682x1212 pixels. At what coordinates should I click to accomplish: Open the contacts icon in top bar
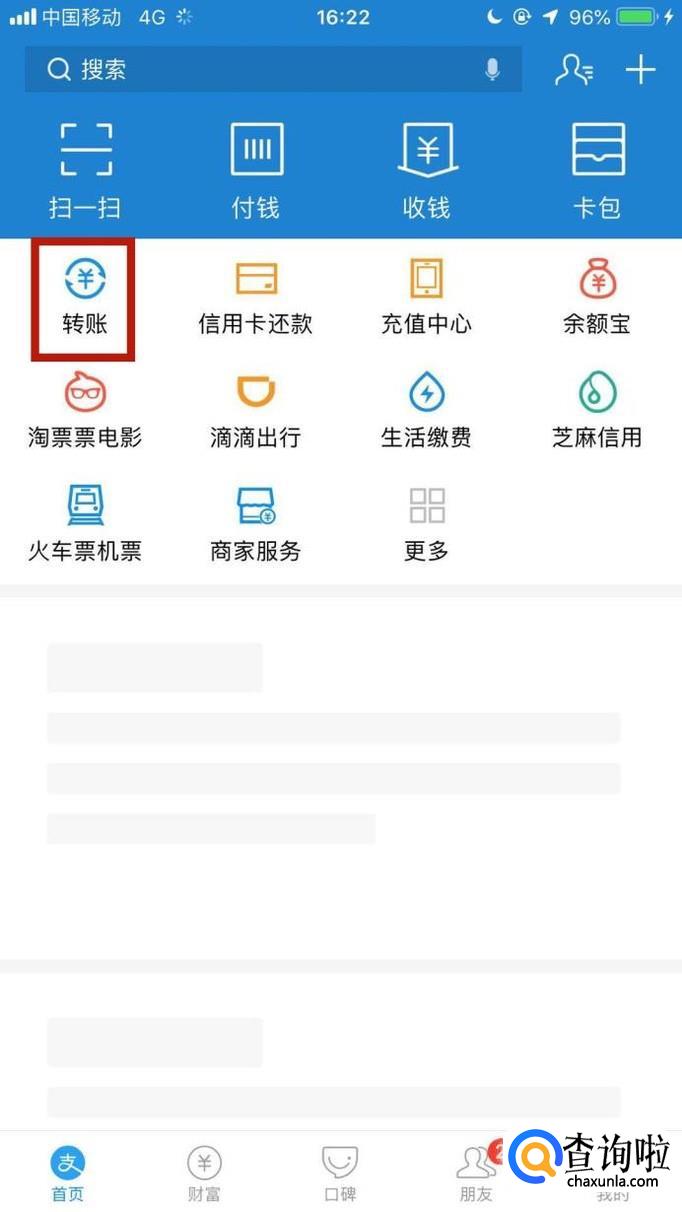tap(574, 70)
